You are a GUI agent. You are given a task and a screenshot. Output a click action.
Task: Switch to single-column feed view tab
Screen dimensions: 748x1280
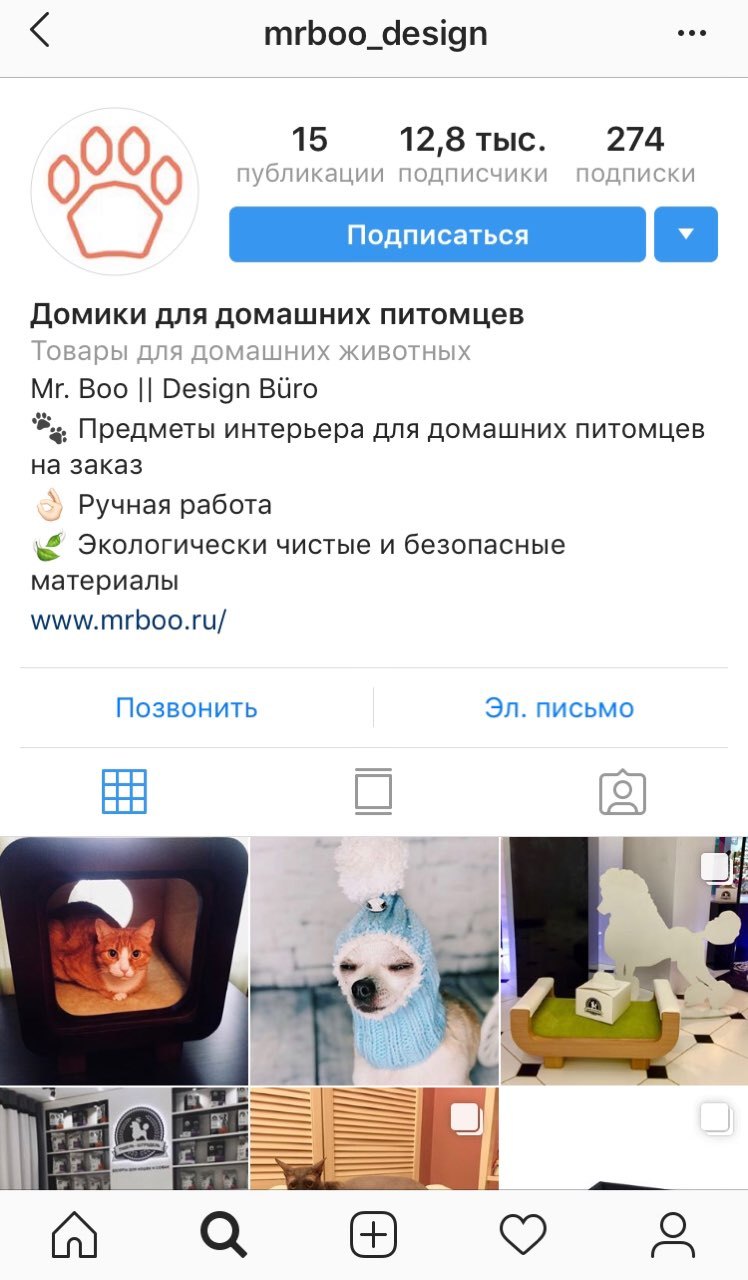(x=373, y=792)
